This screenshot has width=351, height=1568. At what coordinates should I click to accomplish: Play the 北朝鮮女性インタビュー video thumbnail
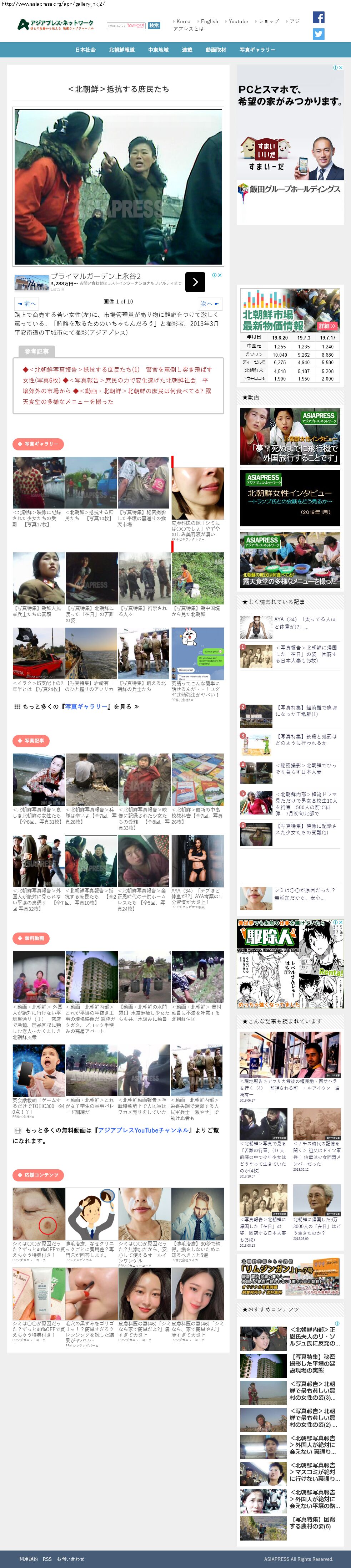290,499
